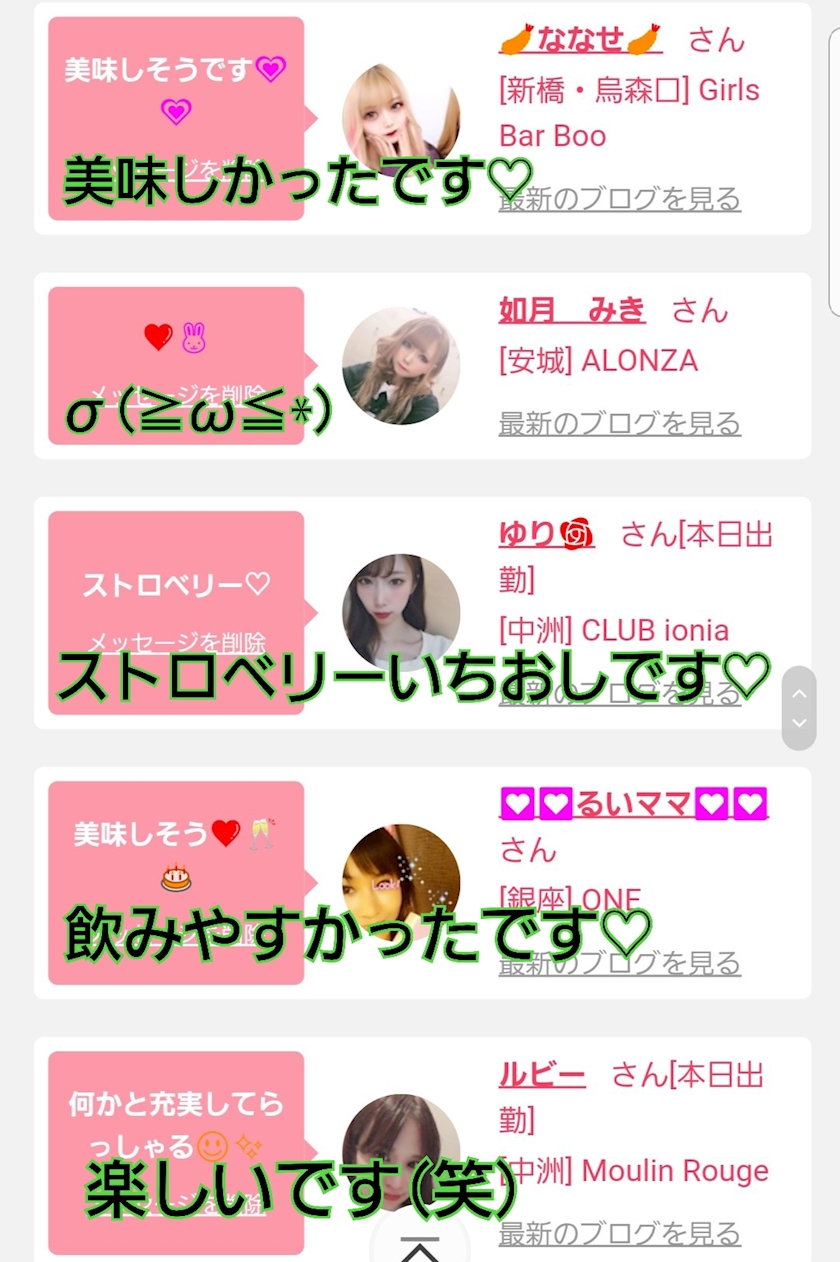Tap ななせ's profile photo
Image resolution: width=840 pixels, height=1262 pixels.
pos(401,121)
